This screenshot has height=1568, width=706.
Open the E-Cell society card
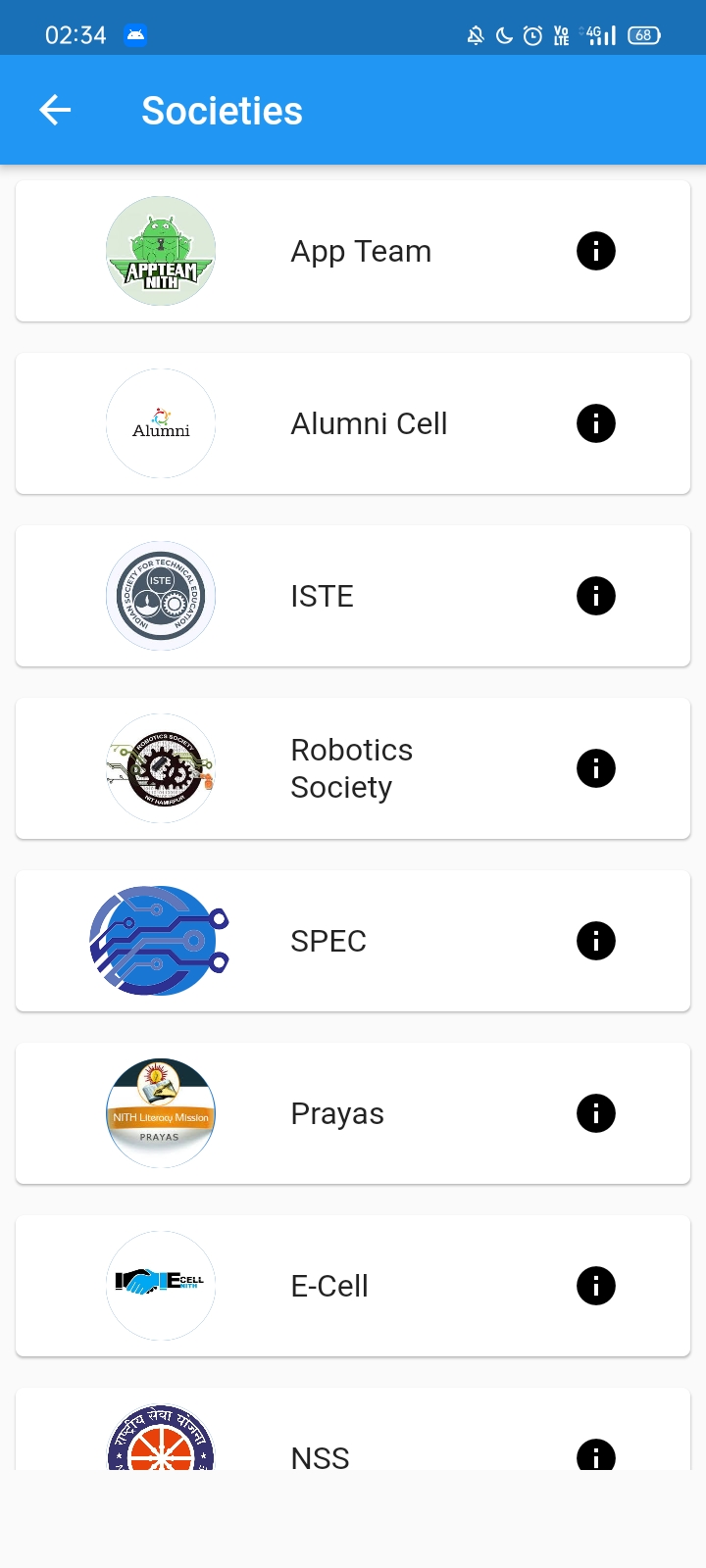(x=329, y=1287)
